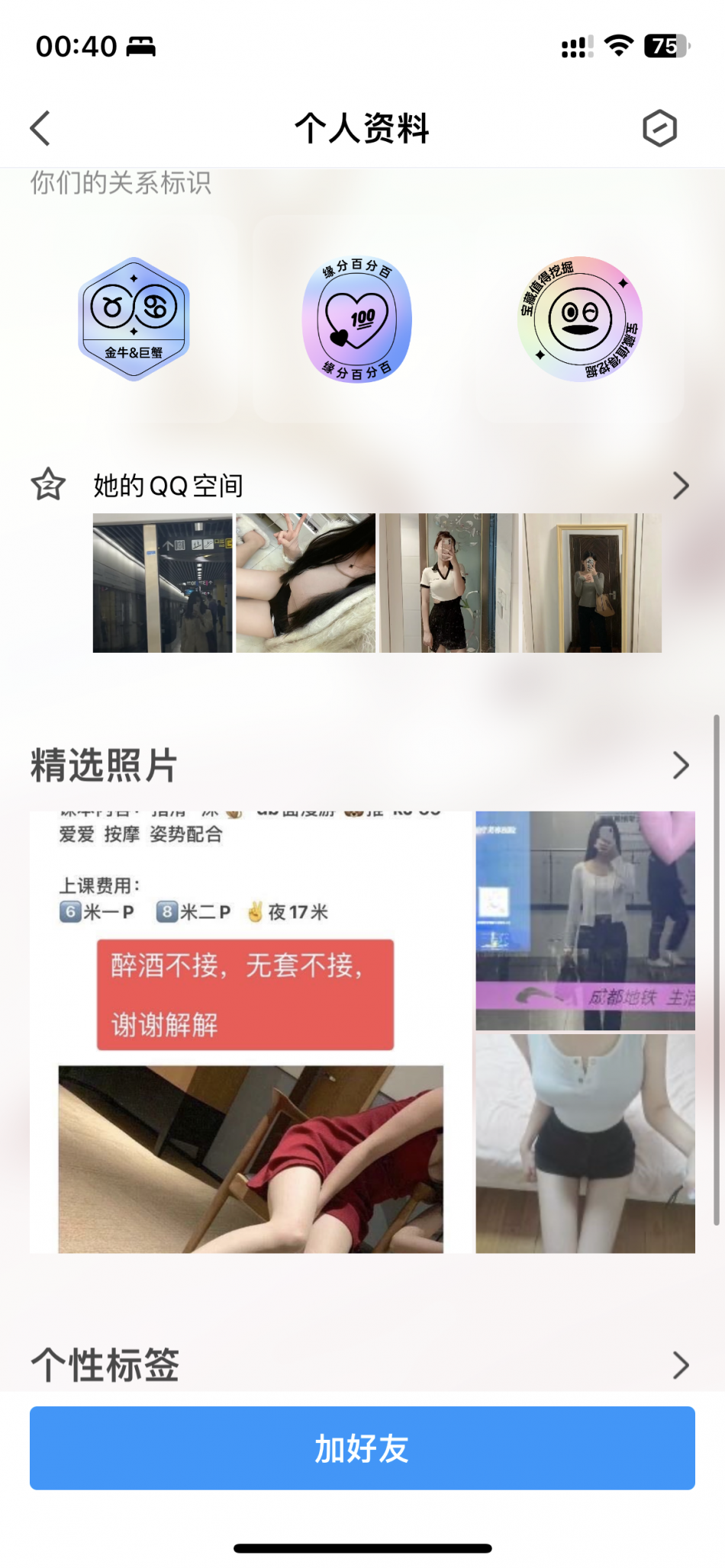Screen dimensions: 725x1568
Task: Go back from the 个人资料 page
Action: 40,128
